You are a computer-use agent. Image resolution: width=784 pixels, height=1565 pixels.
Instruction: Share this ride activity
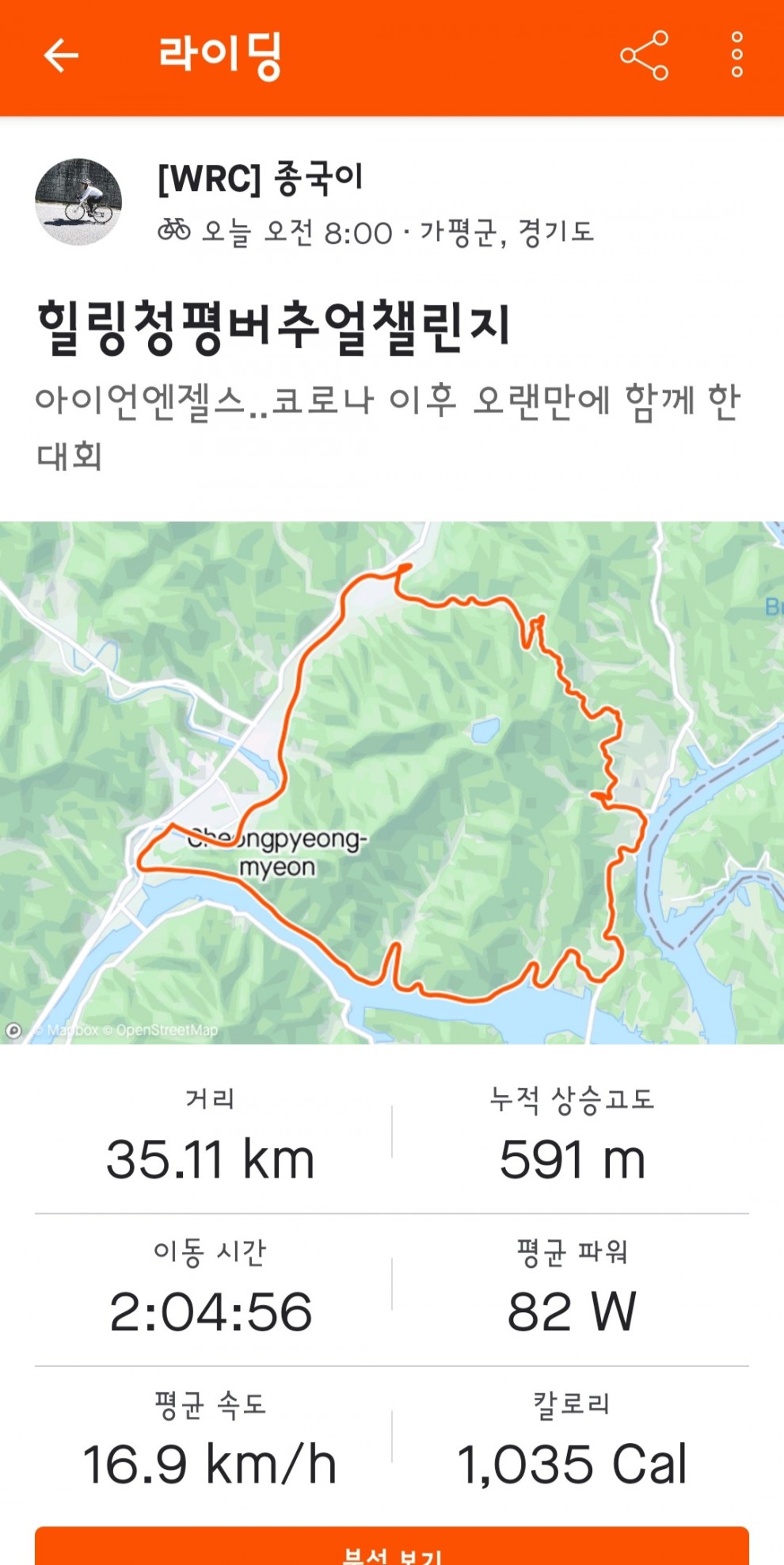644,55
